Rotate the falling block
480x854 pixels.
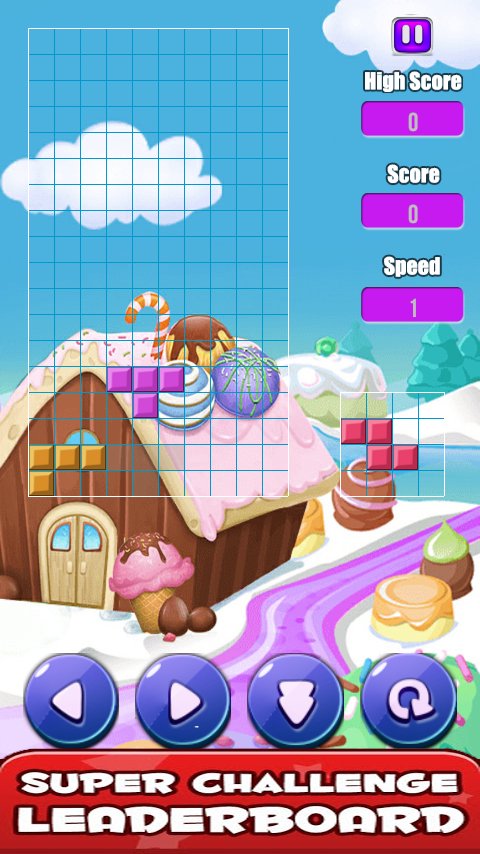[409, 700]
